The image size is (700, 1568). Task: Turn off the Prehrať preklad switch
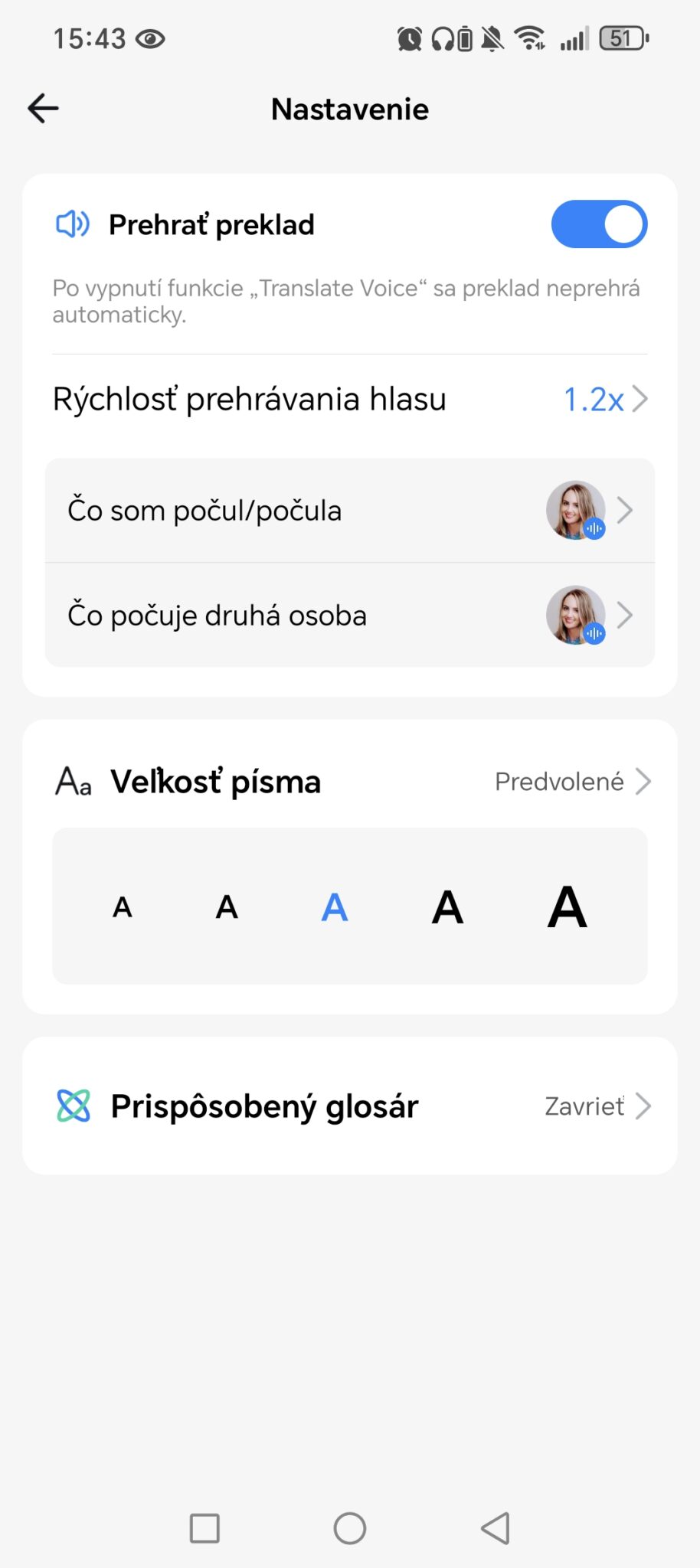599,224
